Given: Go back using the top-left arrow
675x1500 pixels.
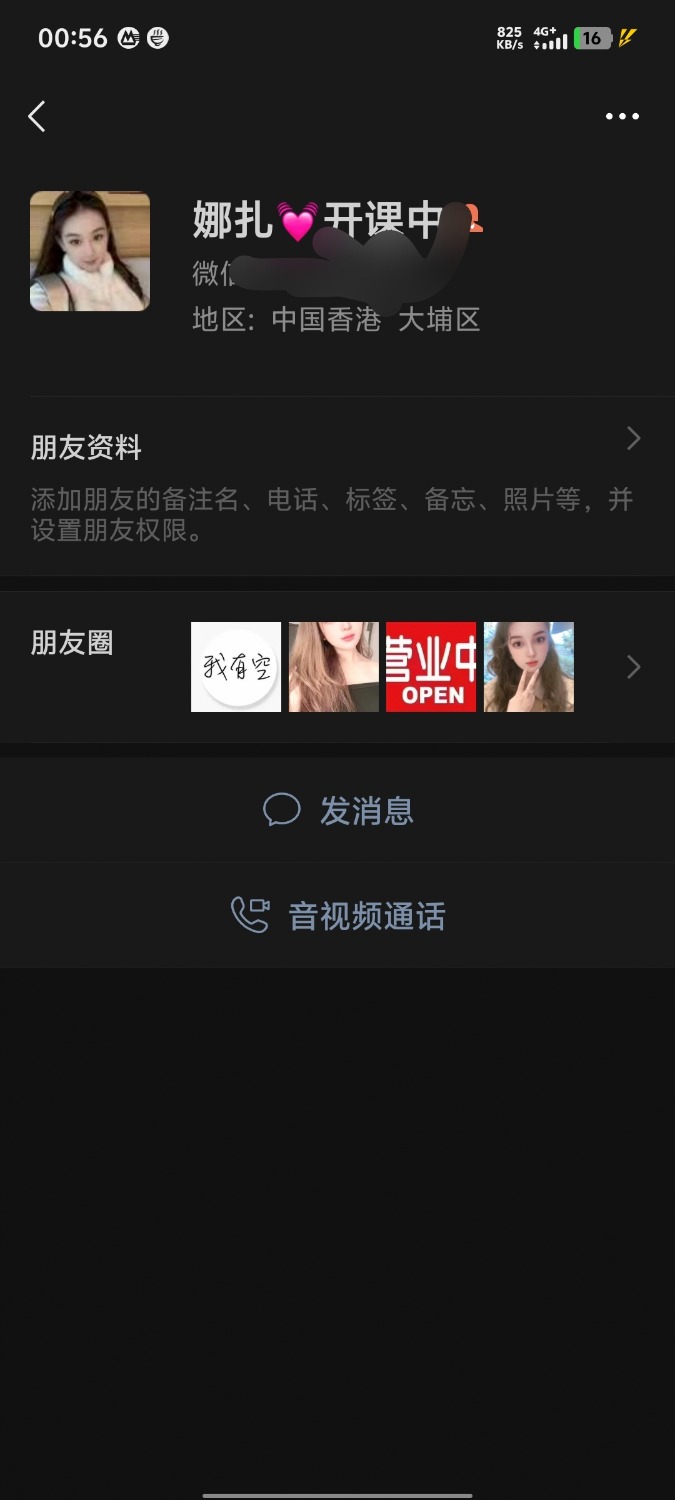Looking at the screenshot, I should coord(37,116).
